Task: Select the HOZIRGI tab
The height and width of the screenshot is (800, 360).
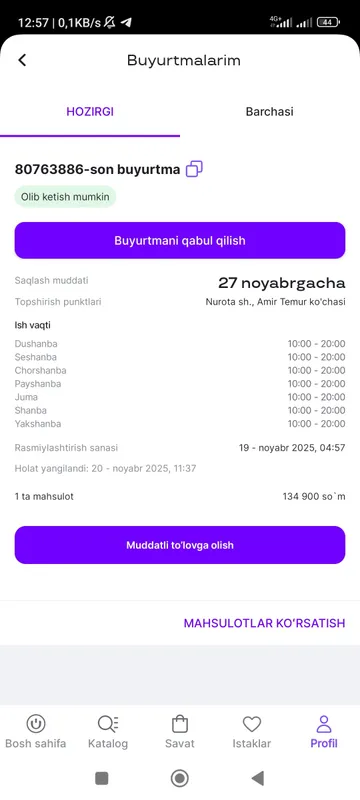Action: tap(90, 112)
